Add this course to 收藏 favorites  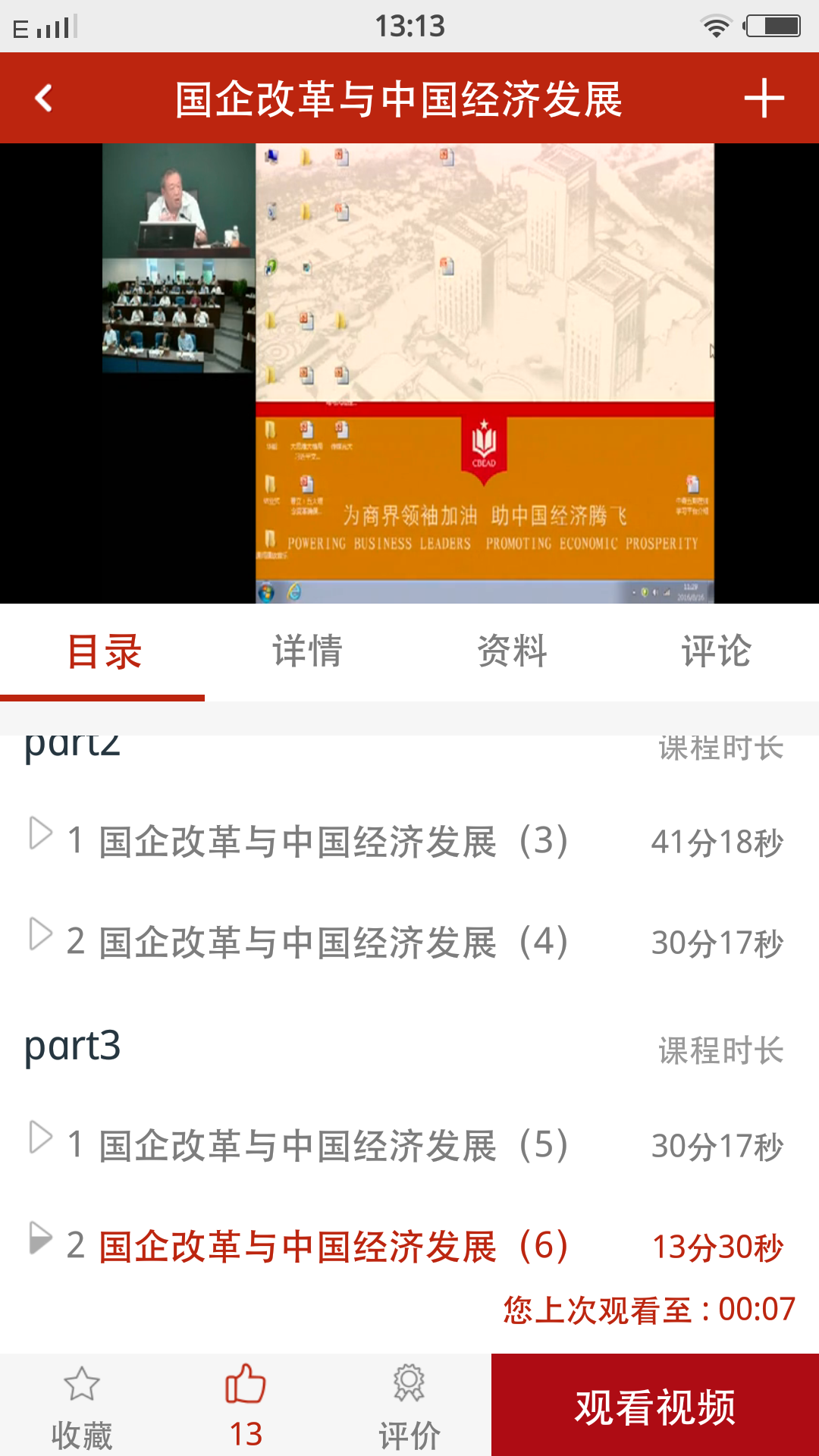[x=82, y=1405]
